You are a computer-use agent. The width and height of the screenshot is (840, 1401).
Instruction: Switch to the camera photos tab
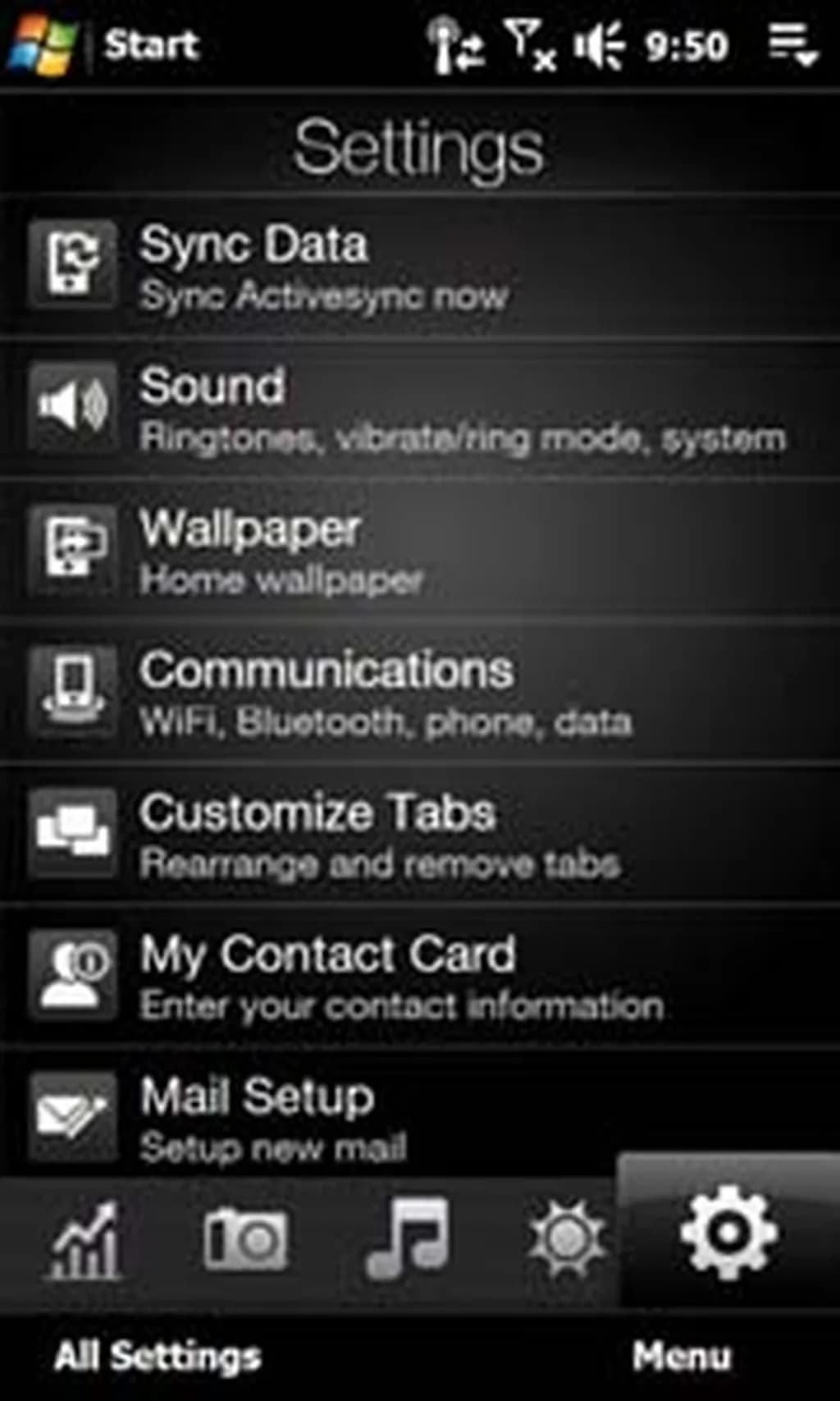coord(245,1239)
